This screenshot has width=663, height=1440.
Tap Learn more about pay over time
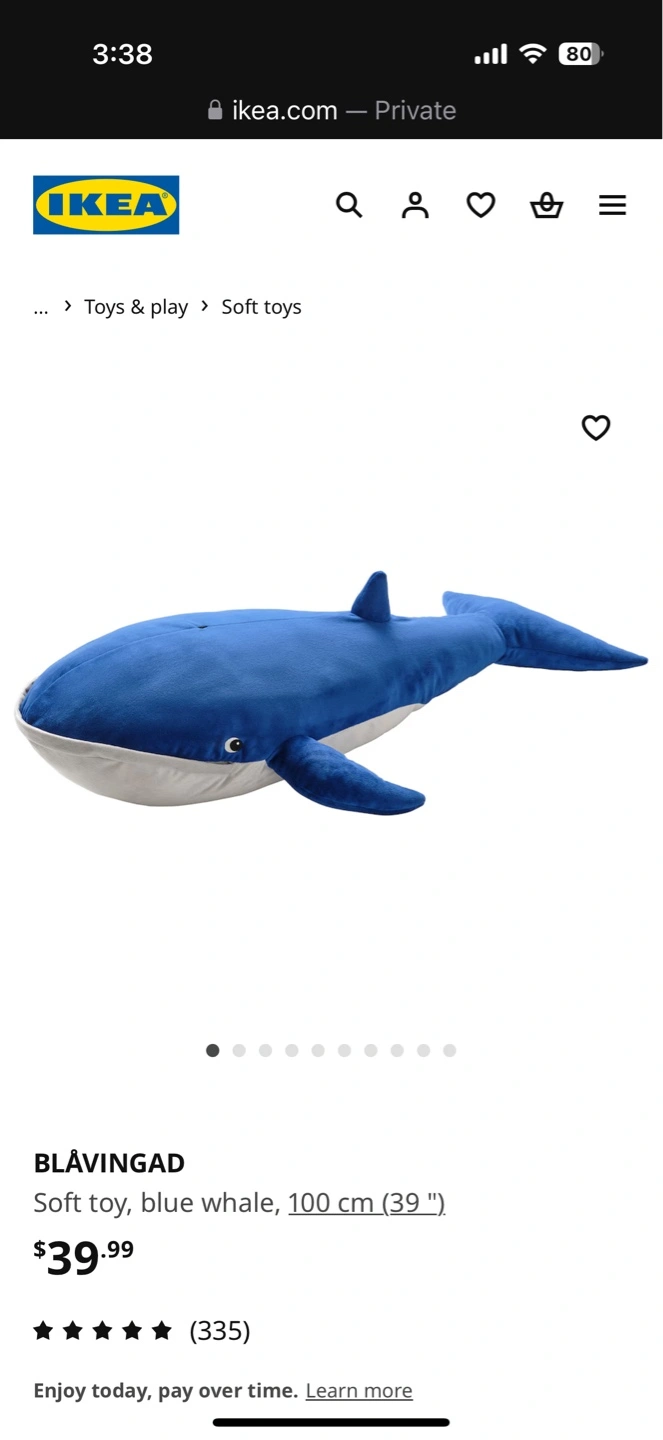(359, 1391)
